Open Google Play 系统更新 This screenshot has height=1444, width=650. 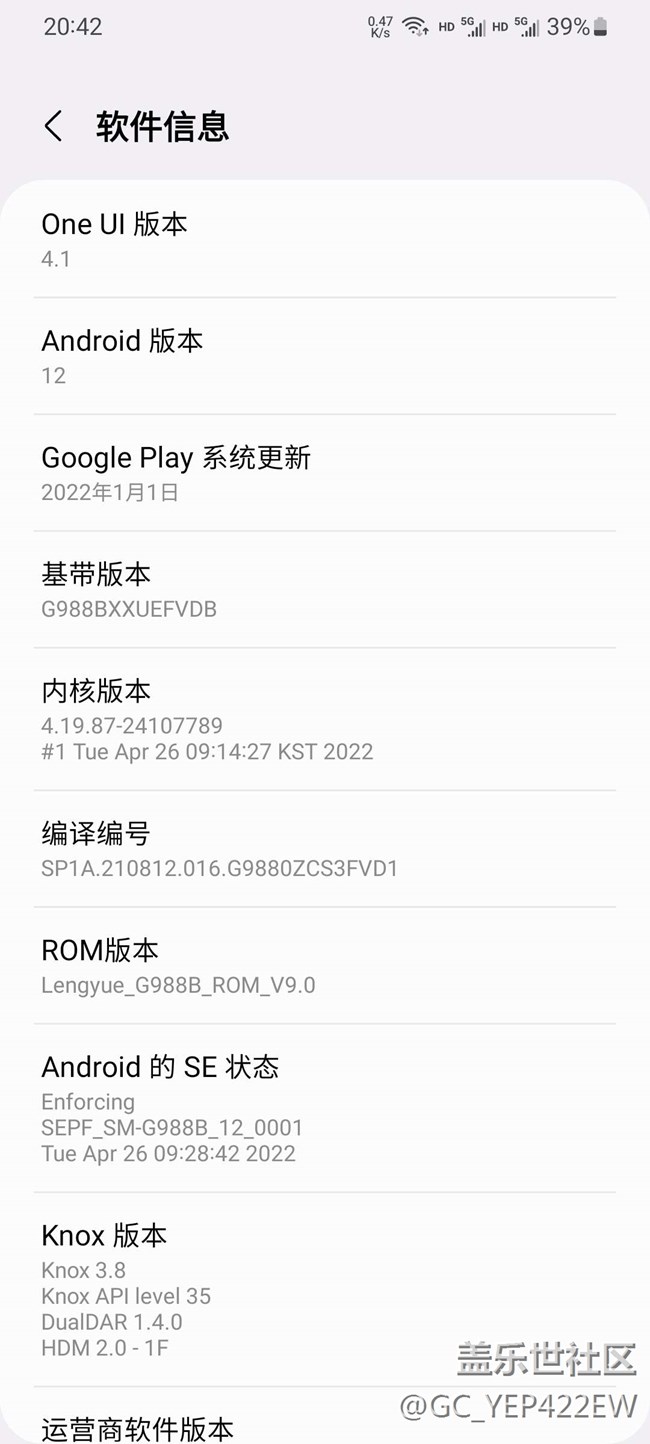324,473
